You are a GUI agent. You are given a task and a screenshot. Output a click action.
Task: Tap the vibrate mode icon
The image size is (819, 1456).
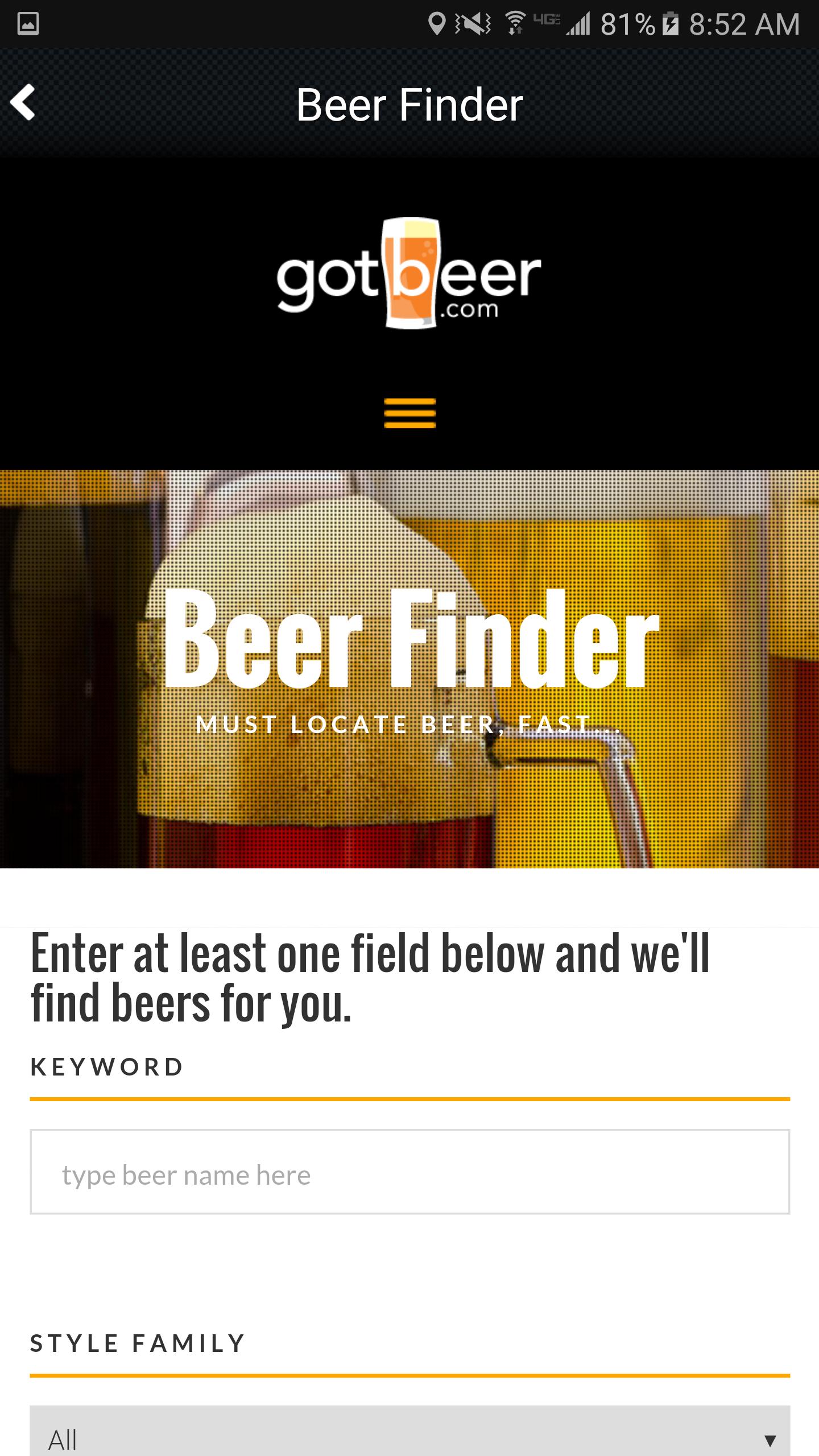pos(472,23)
